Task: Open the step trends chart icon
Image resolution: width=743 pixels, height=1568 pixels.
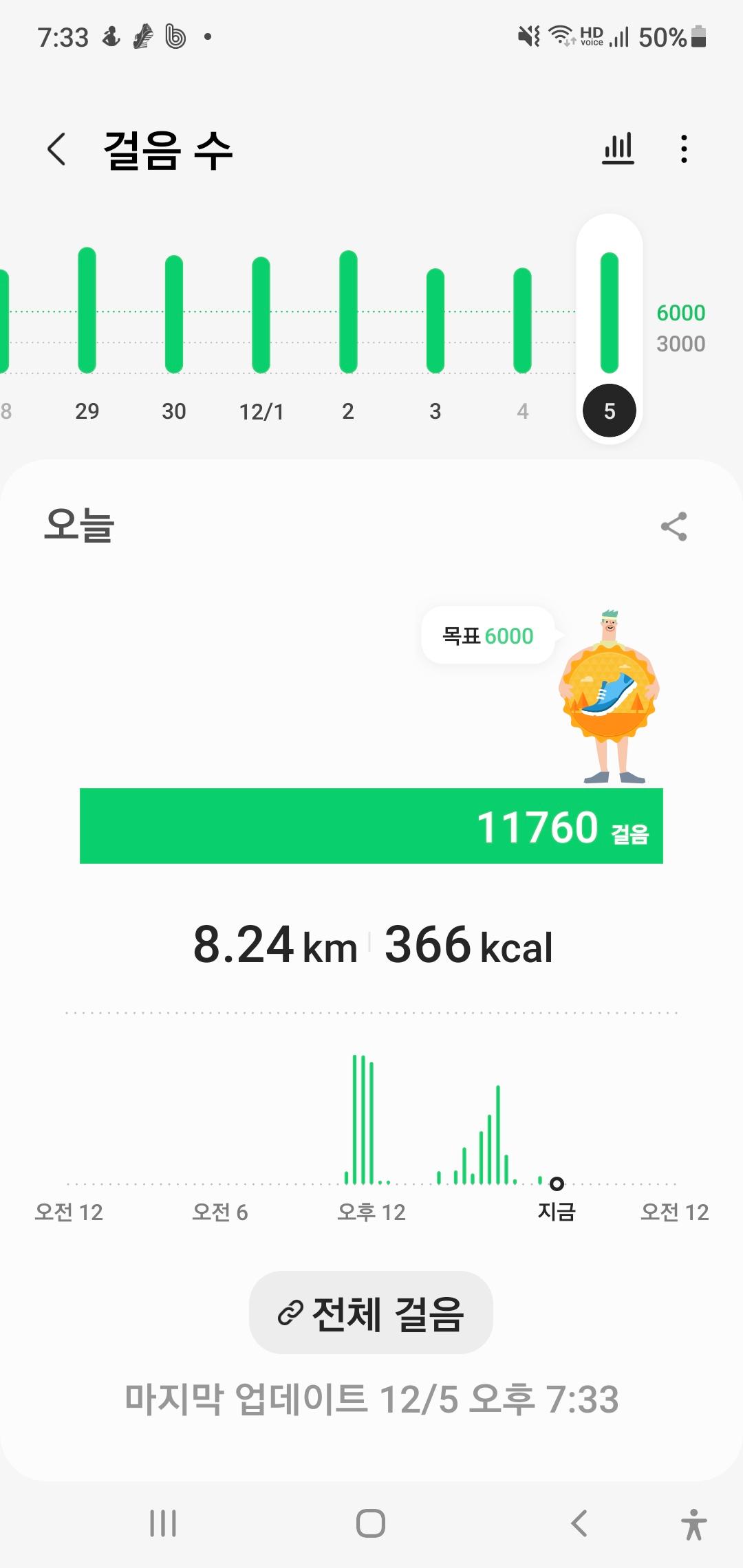Action: (618, 149)
